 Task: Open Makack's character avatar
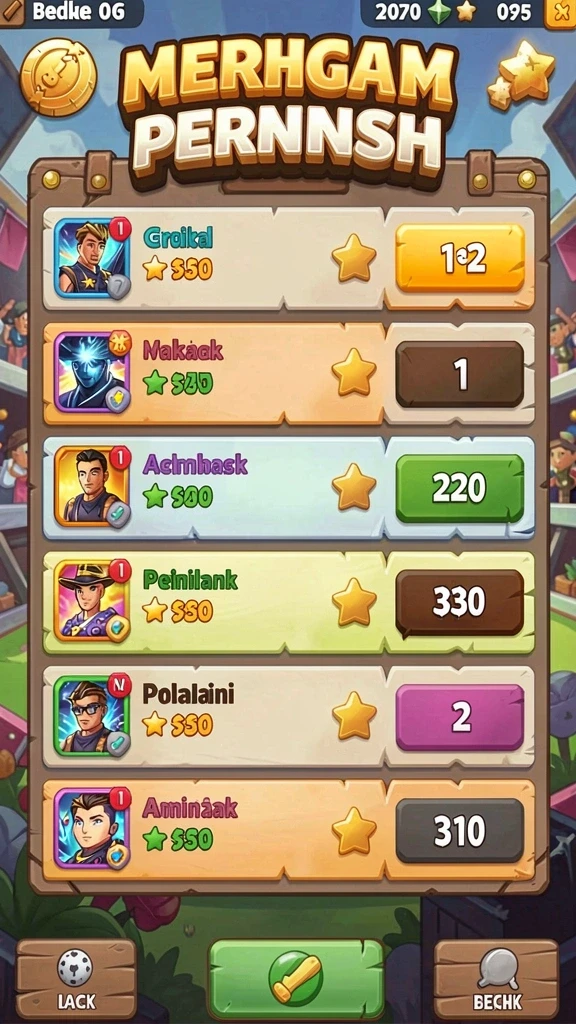coord(92,372)
